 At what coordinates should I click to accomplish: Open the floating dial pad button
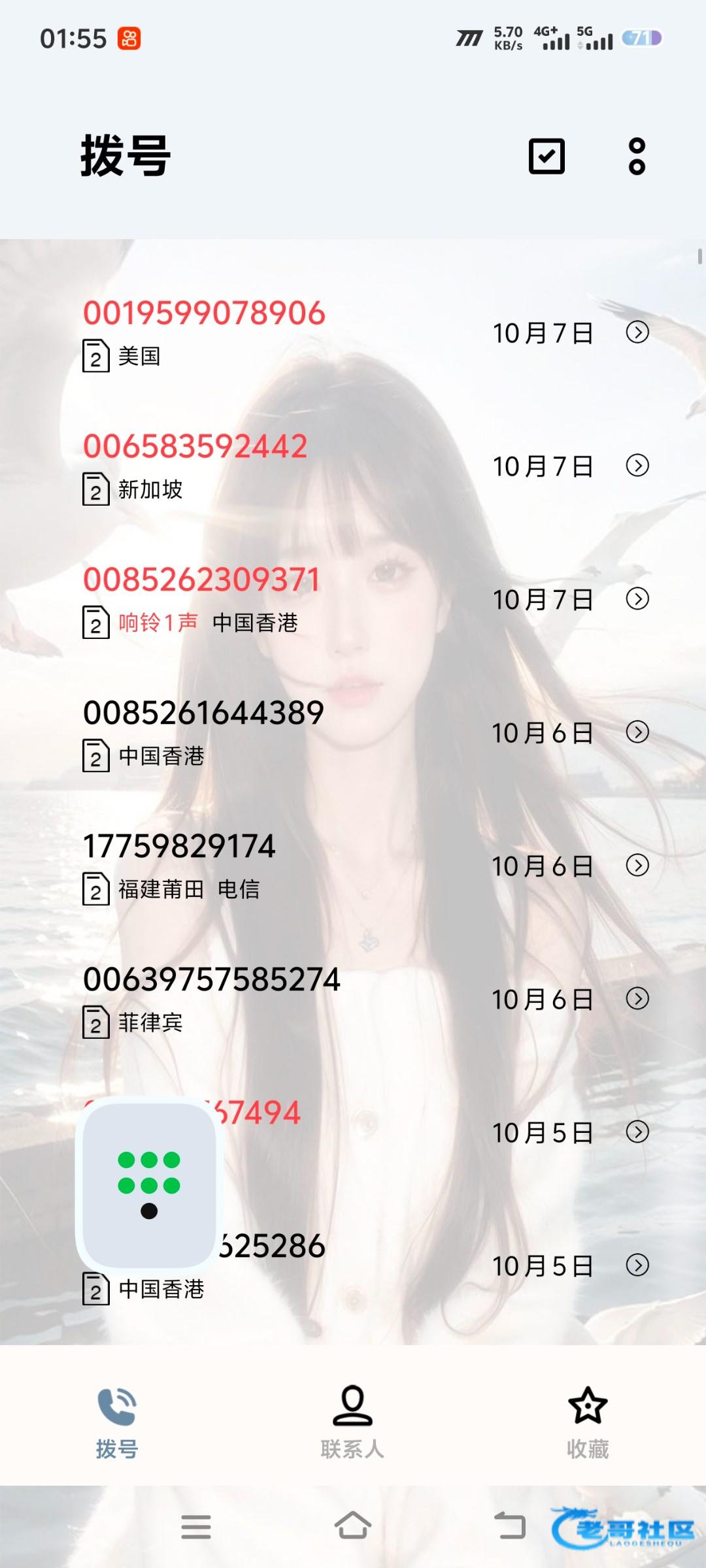click(149, 1184)
